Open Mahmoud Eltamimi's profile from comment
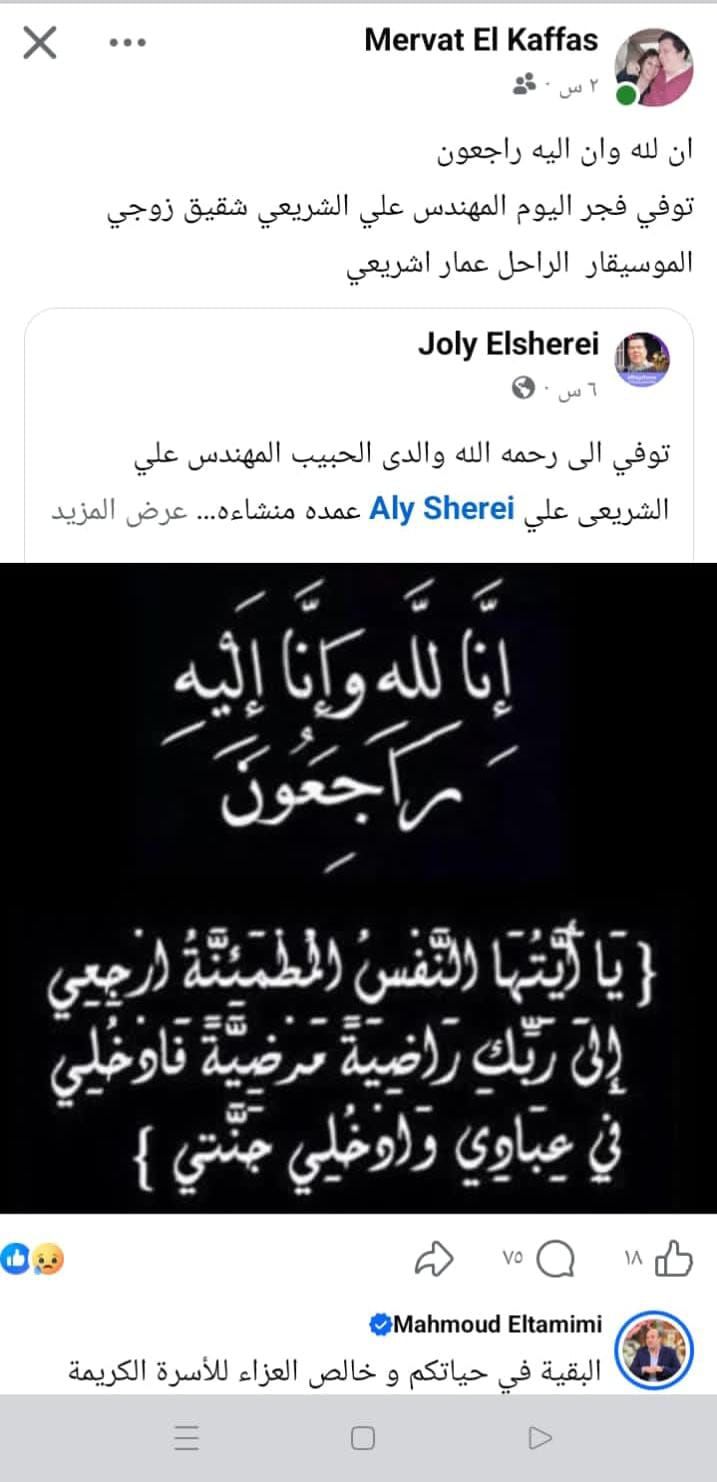This screenshot has height=1482, width=717. 496,1325
